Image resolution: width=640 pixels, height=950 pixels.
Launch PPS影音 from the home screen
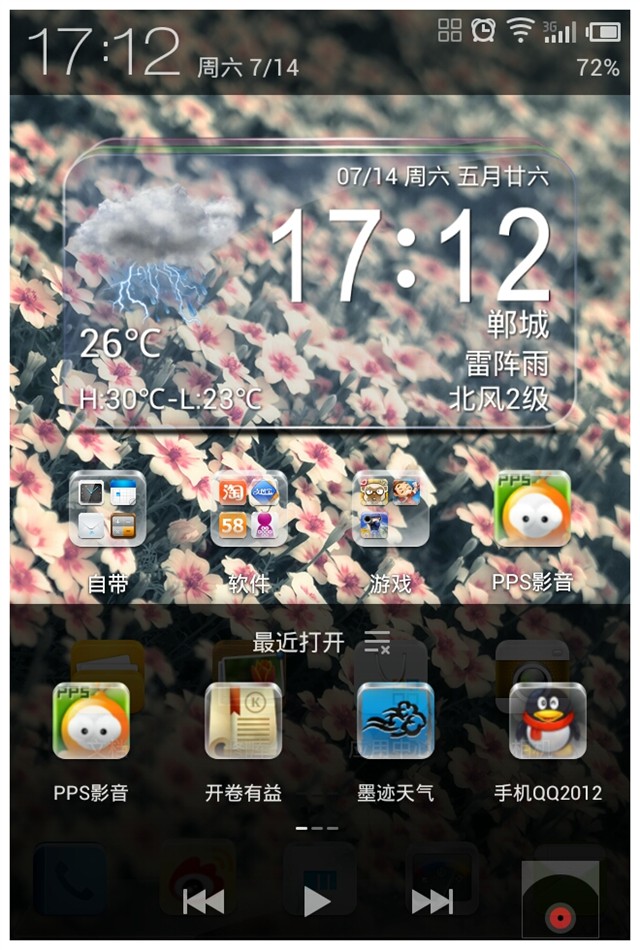click(532, 510)
